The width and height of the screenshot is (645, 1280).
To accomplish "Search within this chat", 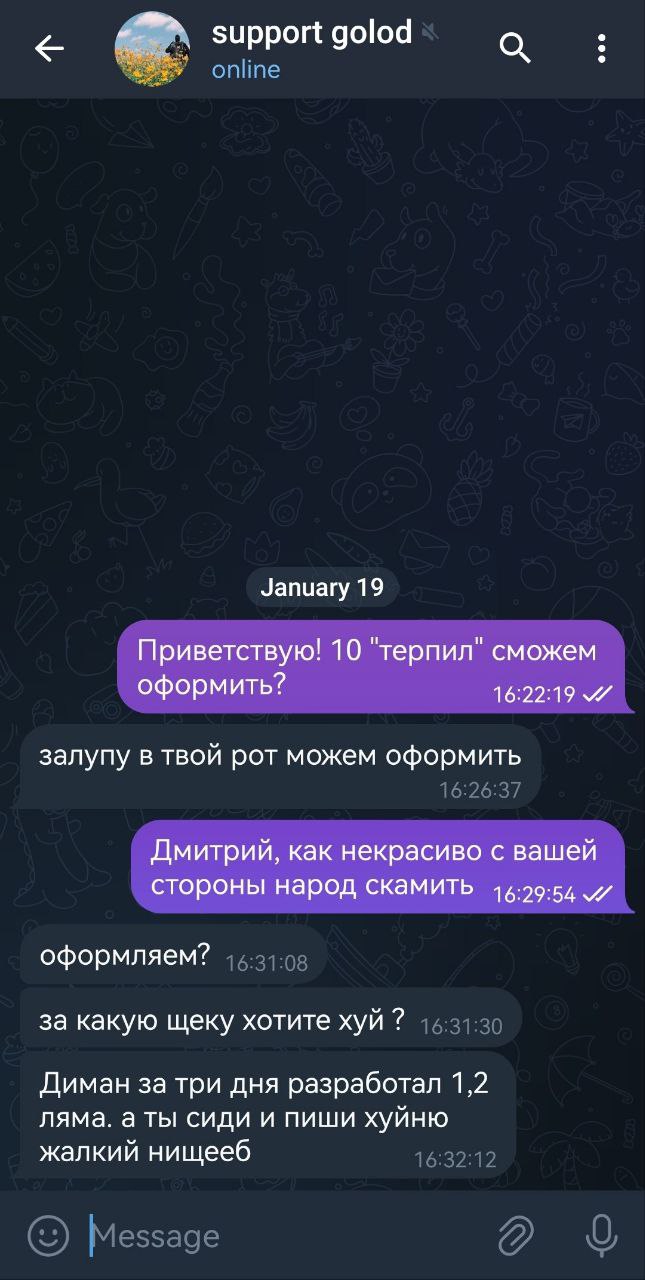I will (515, 47).
